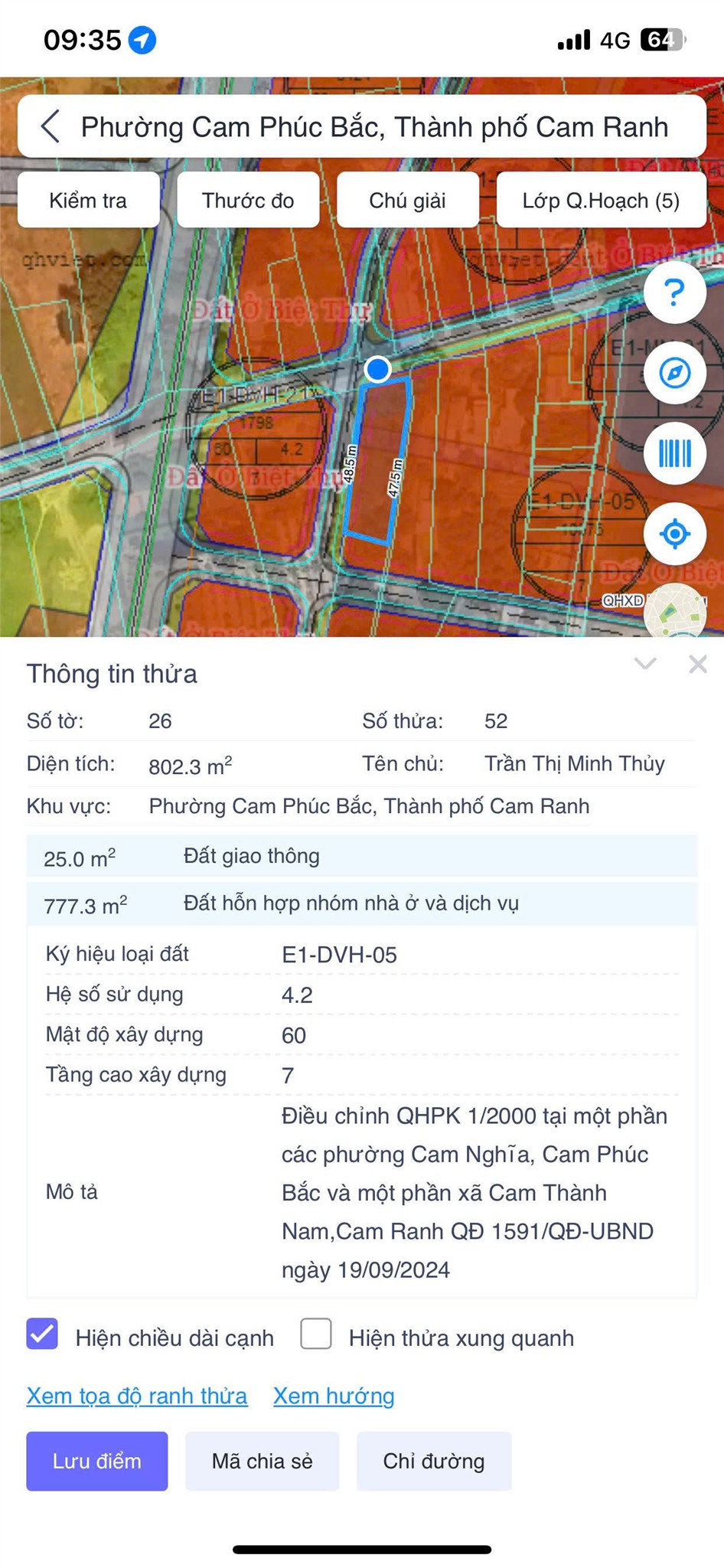
Task: Collapse the Thông tin thửa panel
Action: coord(645,663)
